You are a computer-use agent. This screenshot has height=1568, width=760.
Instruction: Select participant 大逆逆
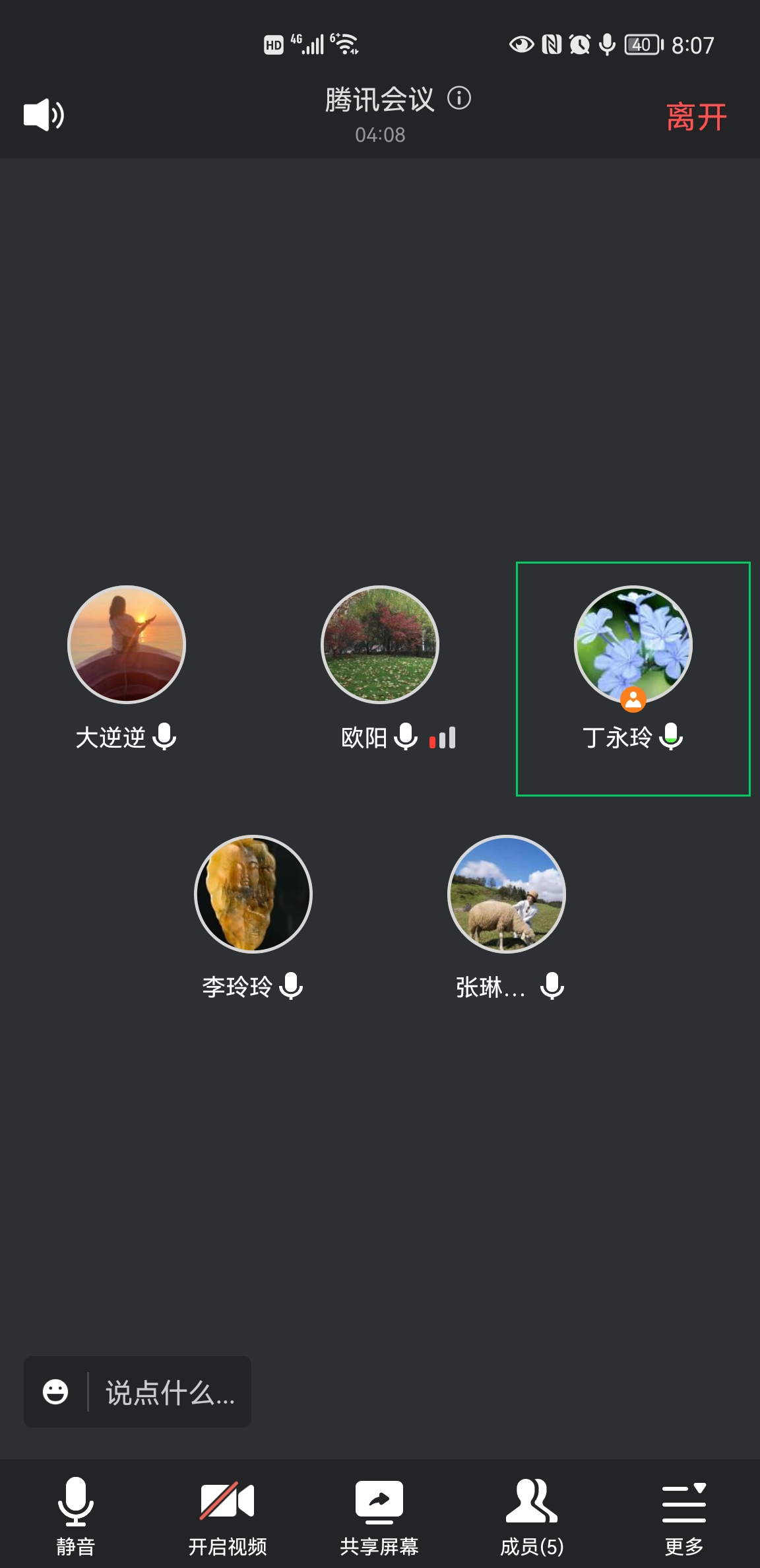(127, 645)
